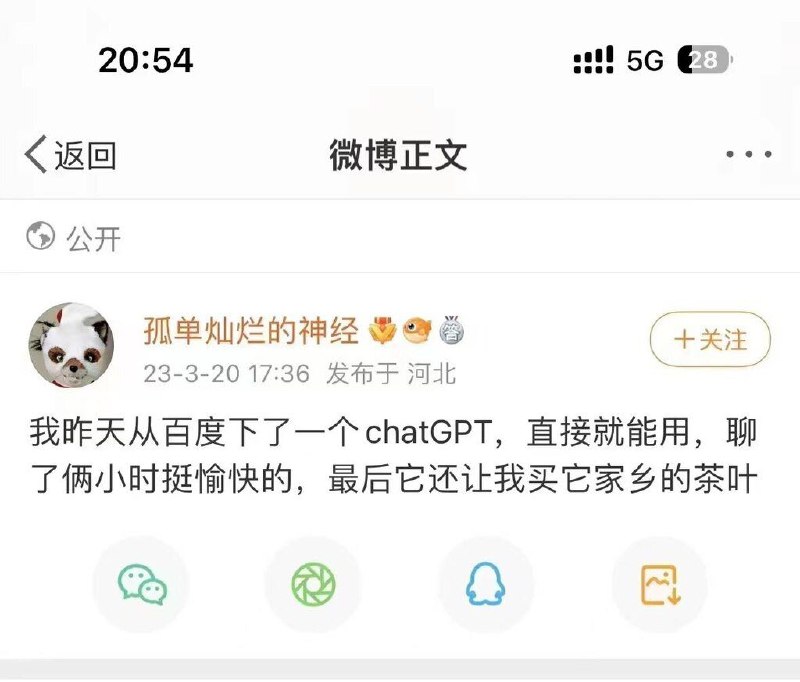Share the post to WeChat
This screenshot has width=800, height=682.
click(141, 584)
